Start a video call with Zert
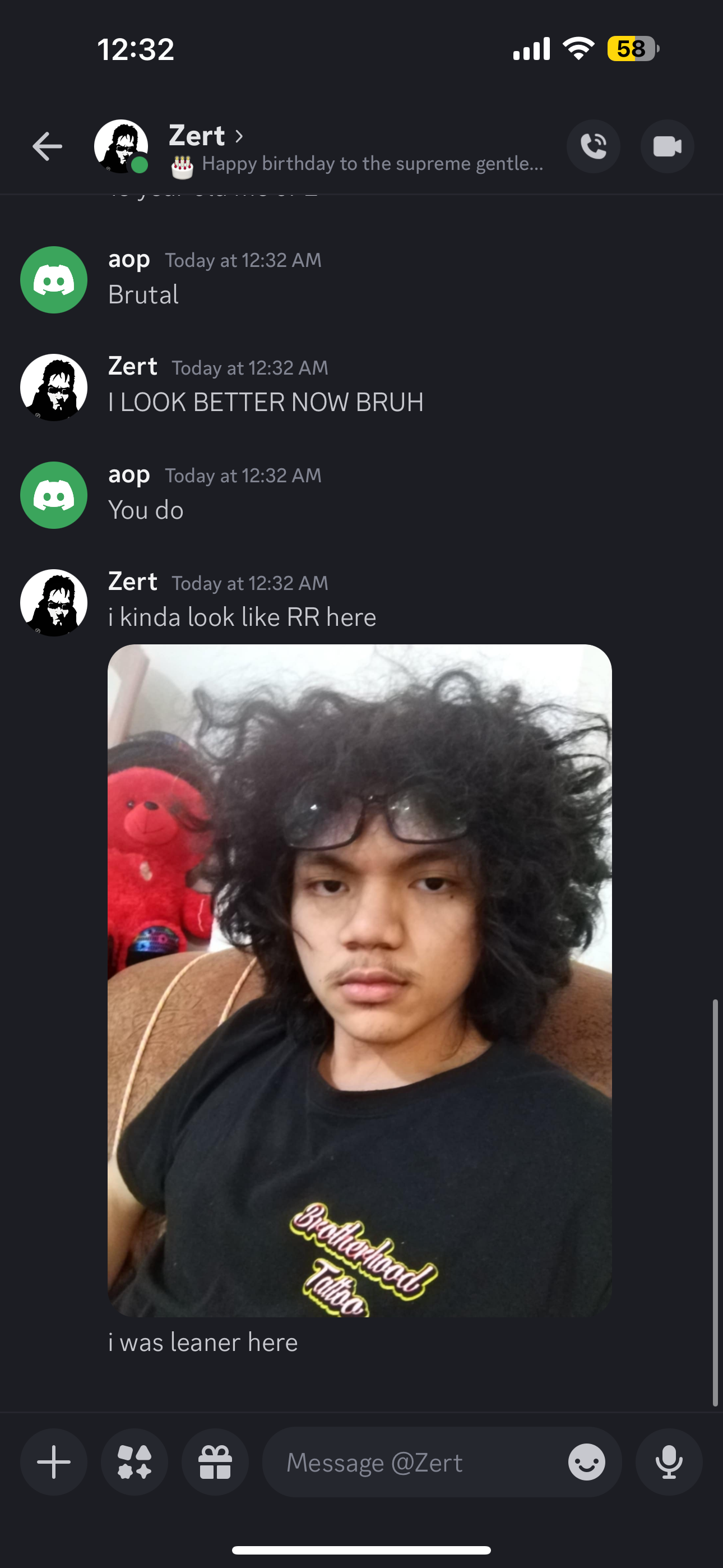Image resolution: width=723 pixels, height=1568 pixels. (667, 147)
